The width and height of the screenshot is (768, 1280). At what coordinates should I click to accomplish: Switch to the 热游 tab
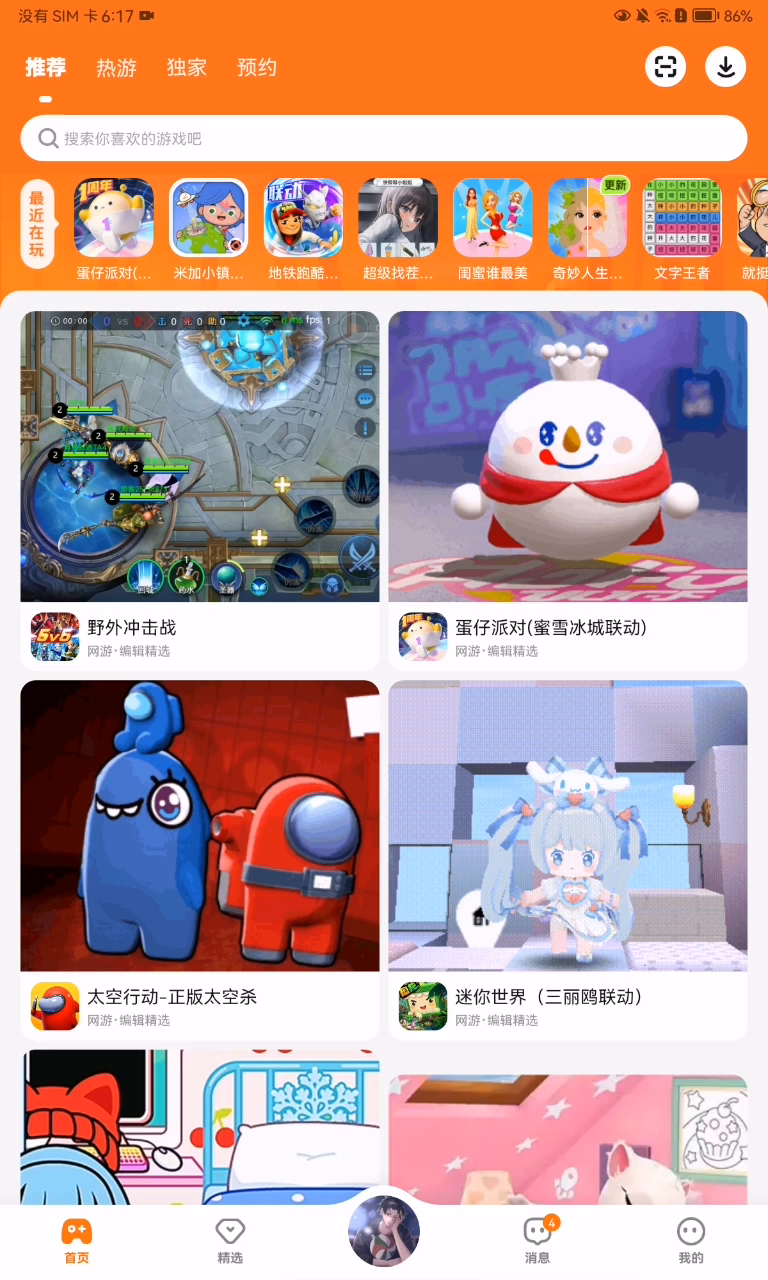116,68
